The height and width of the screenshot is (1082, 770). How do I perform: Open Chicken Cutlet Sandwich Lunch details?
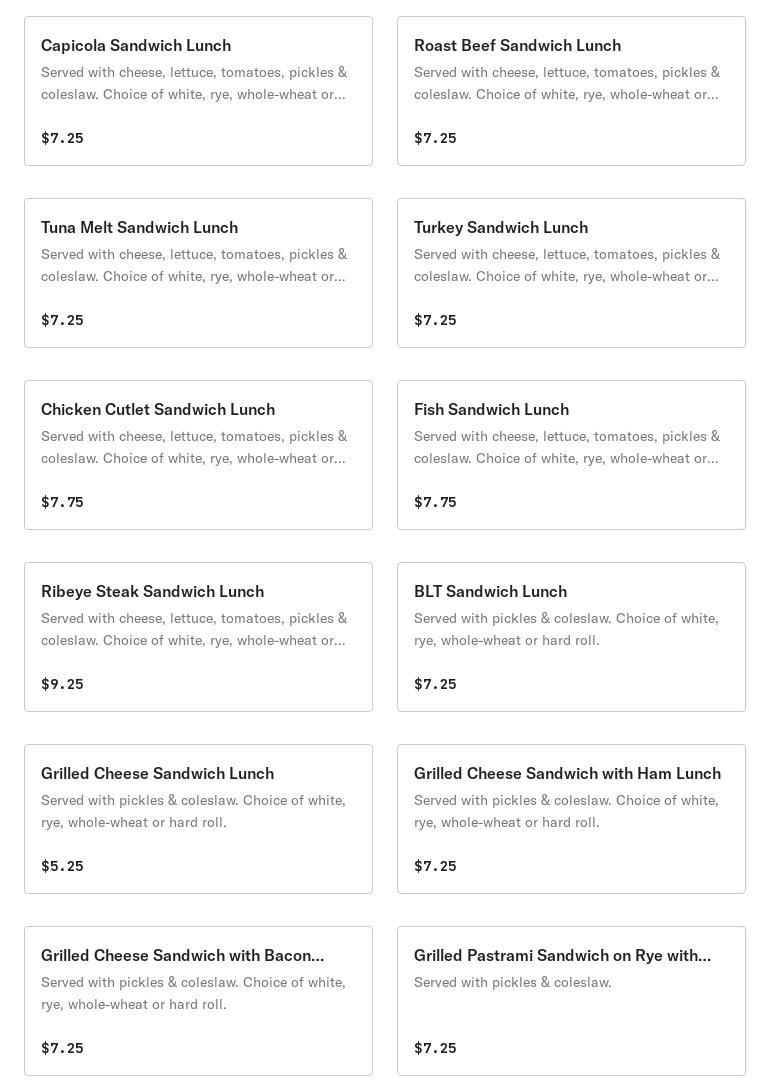[198, 455]
